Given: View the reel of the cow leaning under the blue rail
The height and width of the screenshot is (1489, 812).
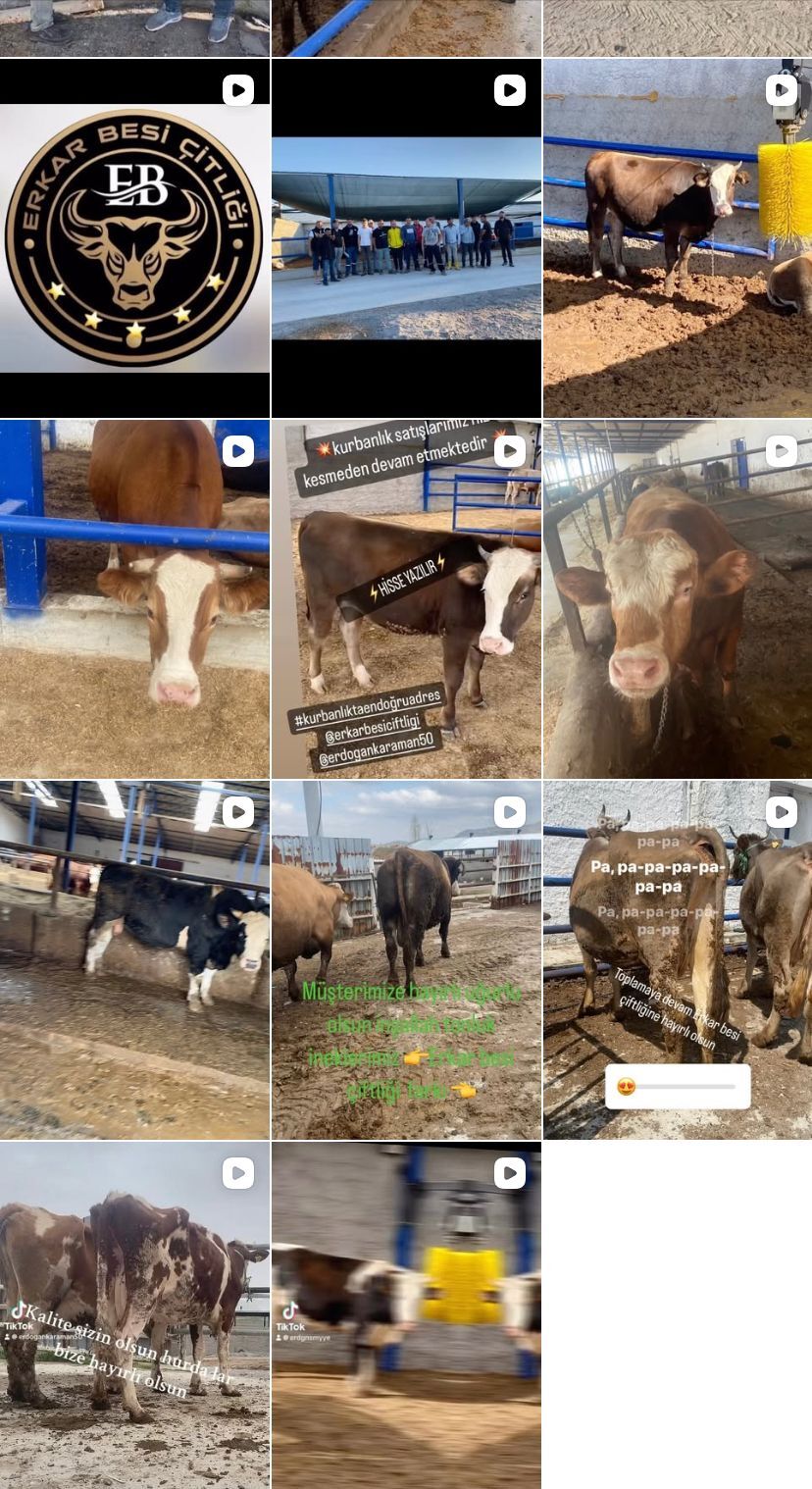Looking at the screenshot, I should point(134,599).
